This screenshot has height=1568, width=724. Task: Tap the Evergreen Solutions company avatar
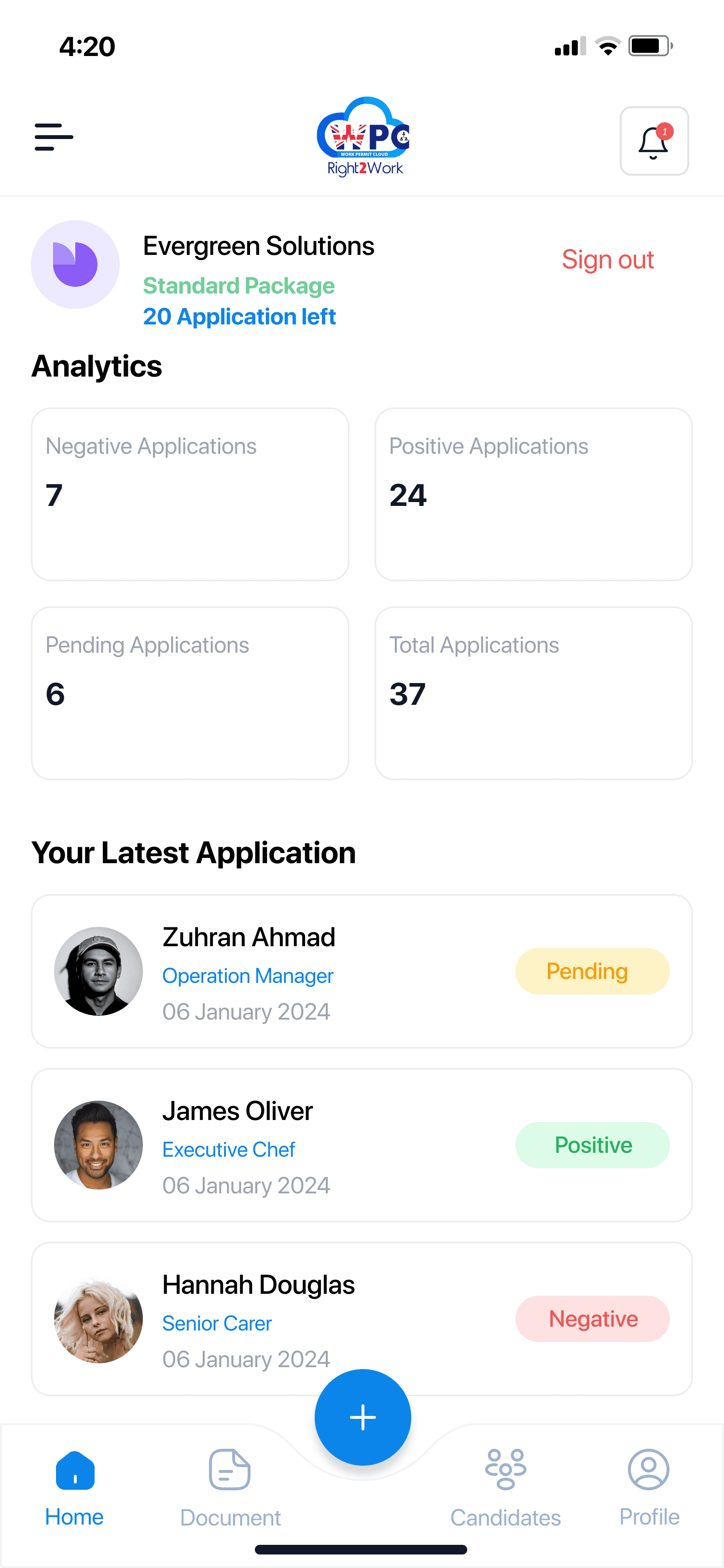point(75,265)
